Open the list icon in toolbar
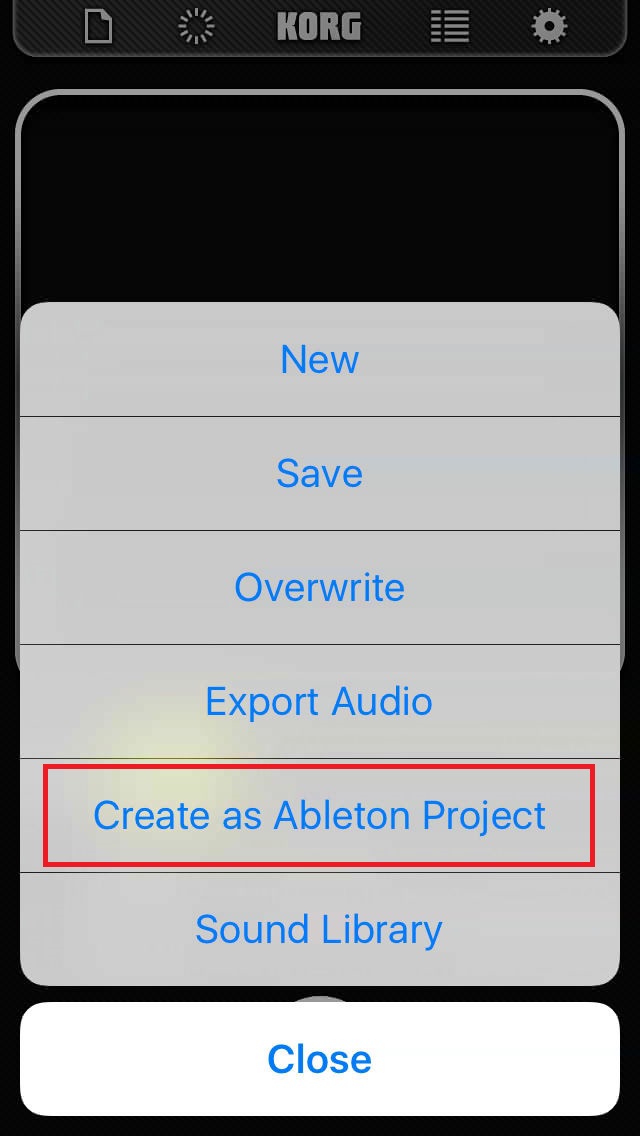640x1136 pixels. click(450, 27)
